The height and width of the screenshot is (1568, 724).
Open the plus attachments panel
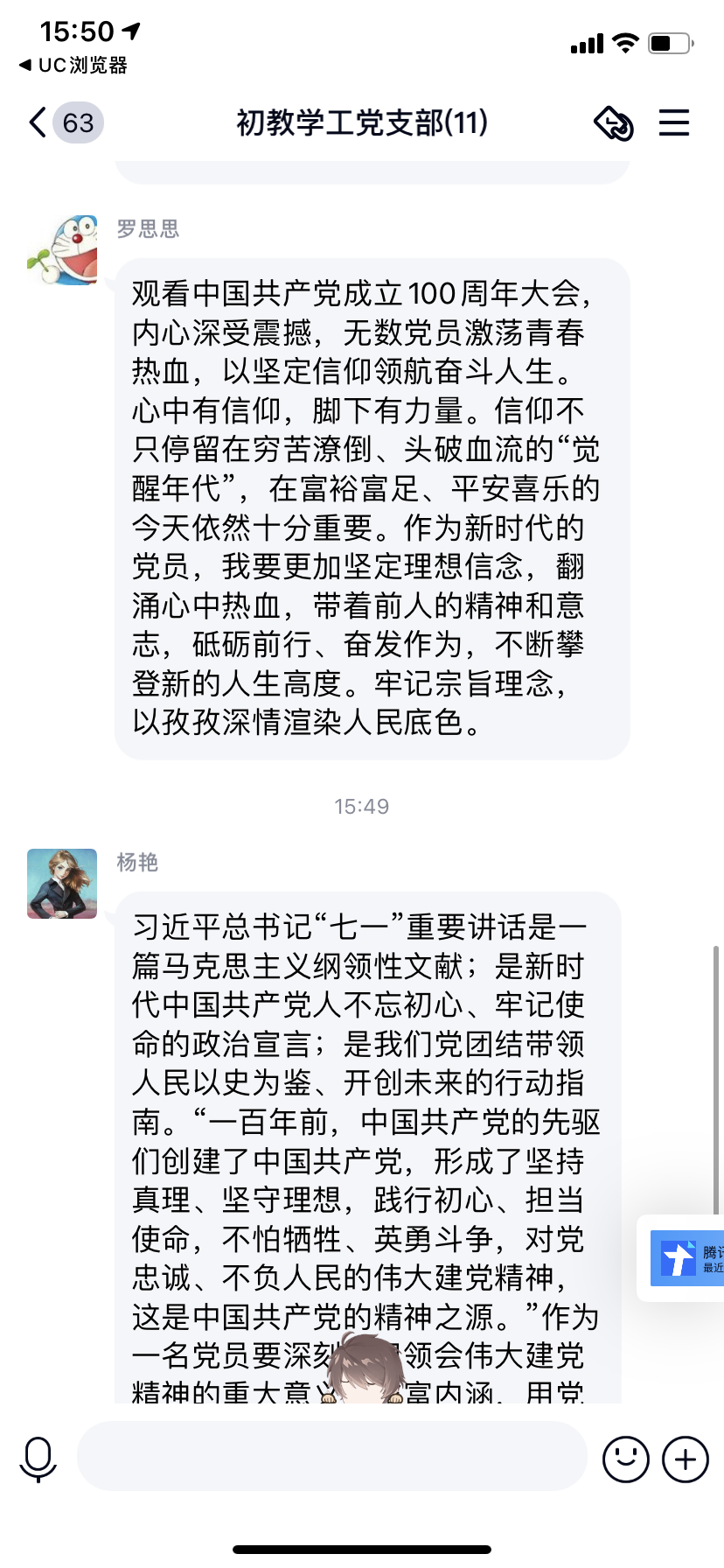pyautogui.click(x=685, y=1459)
